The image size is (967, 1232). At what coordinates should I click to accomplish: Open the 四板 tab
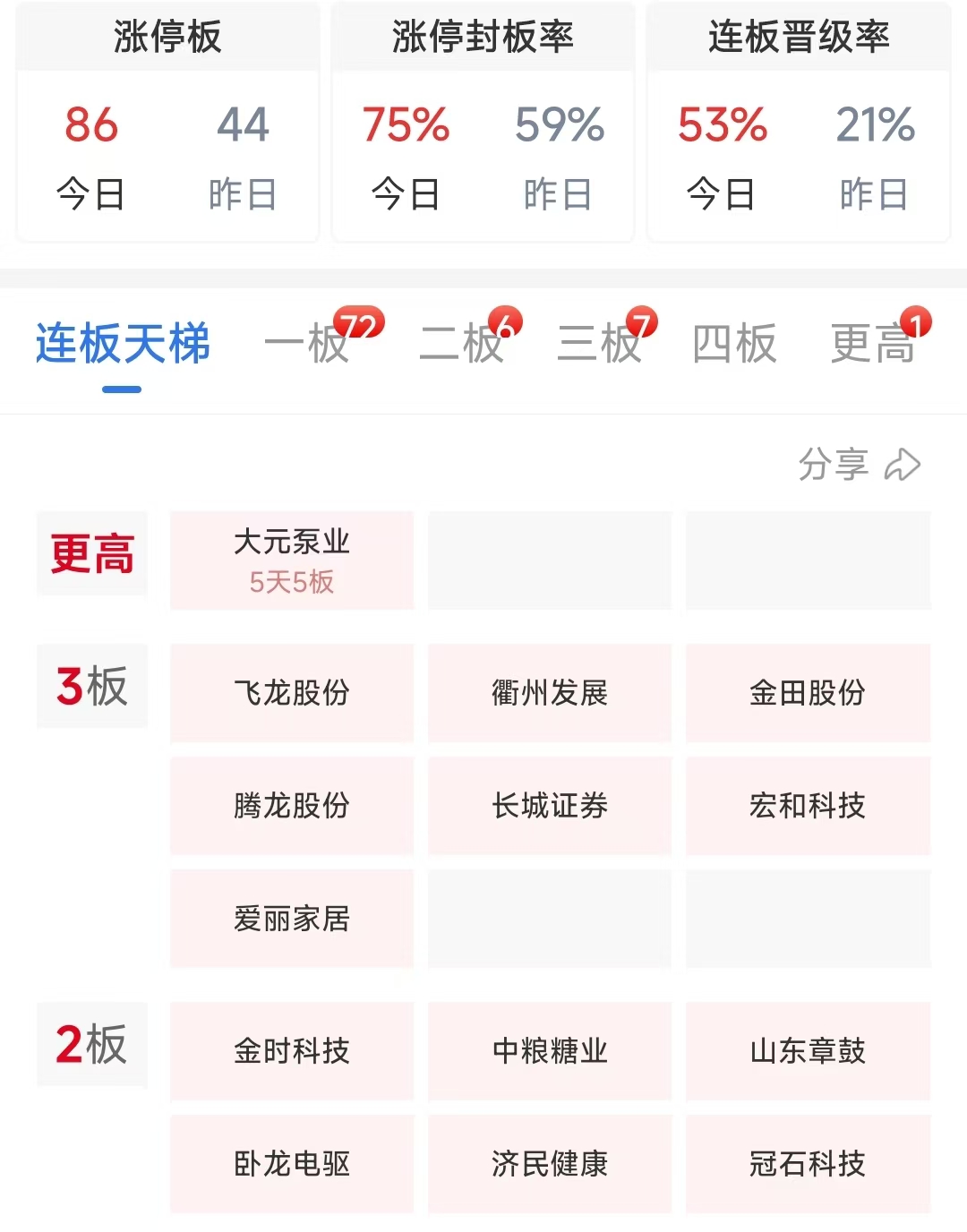[734, 344]
